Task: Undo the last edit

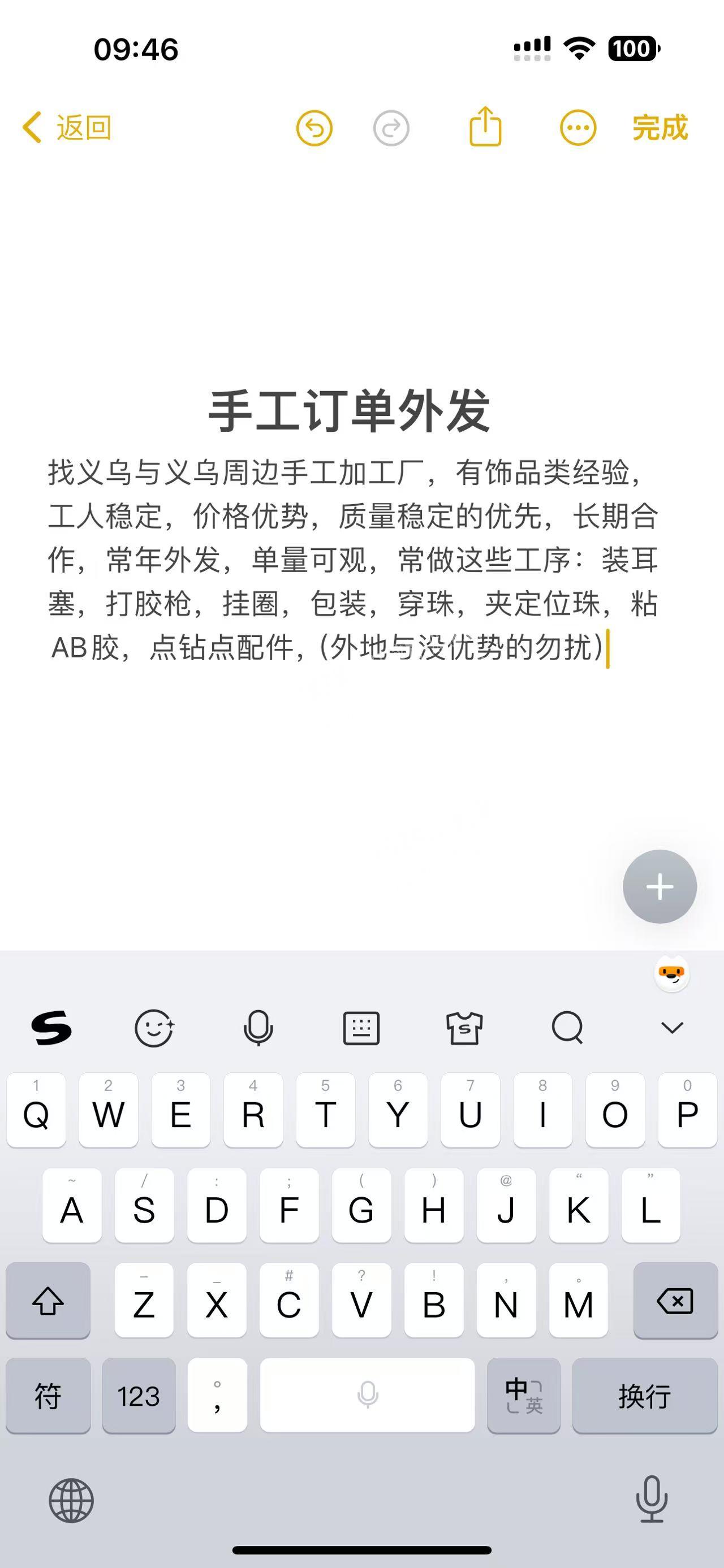Action: (314, 128)
